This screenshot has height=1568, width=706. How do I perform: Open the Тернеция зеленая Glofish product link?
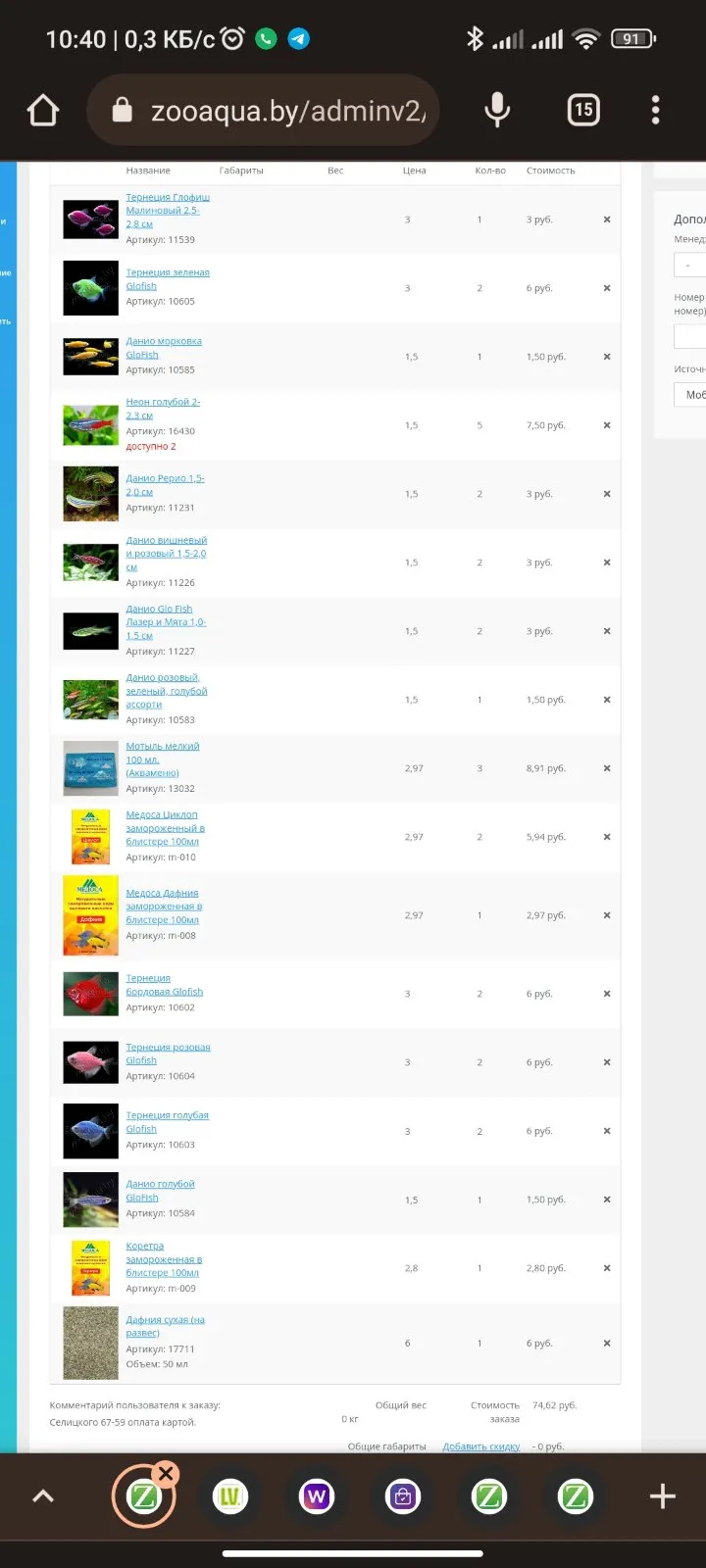[168, 279]
